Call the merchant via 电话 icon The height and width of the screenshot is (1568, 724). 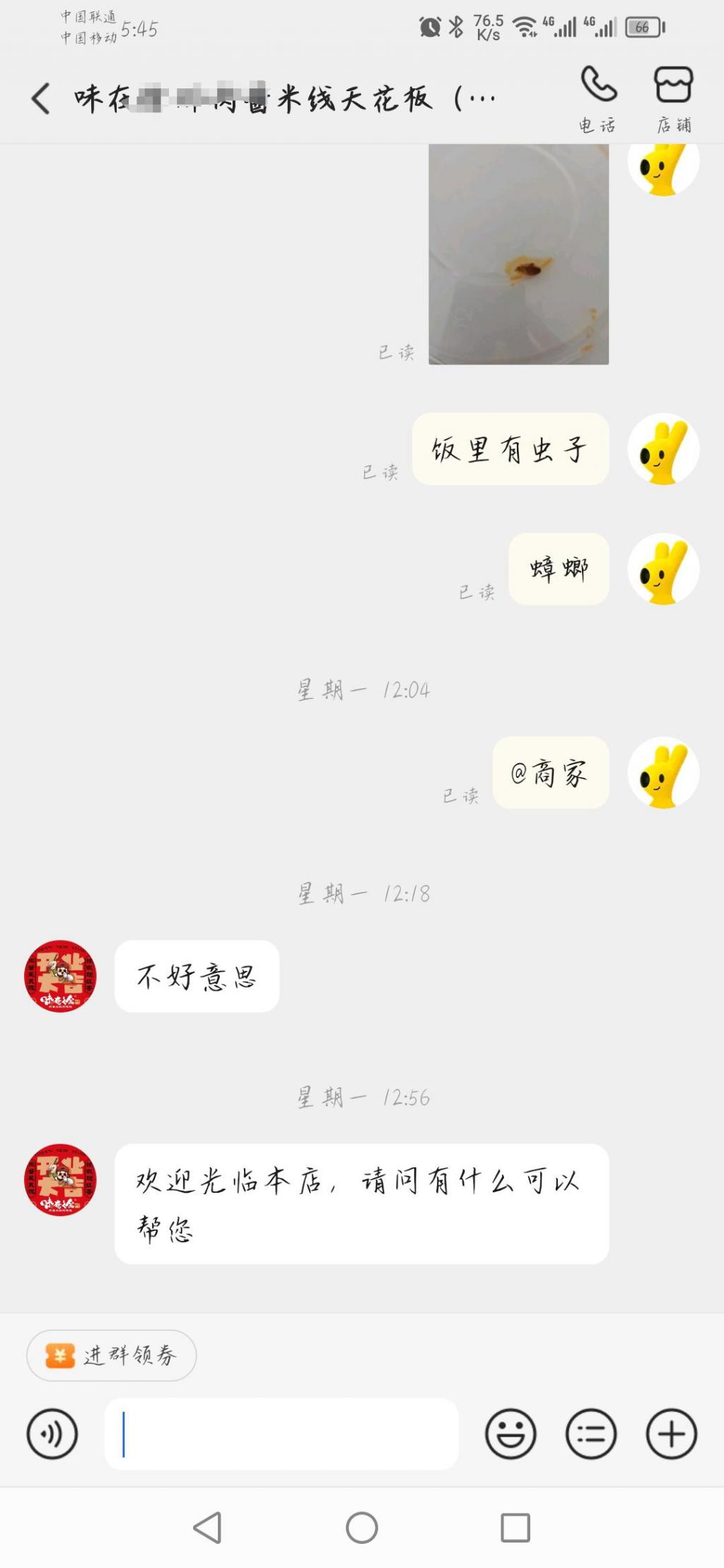598,98
